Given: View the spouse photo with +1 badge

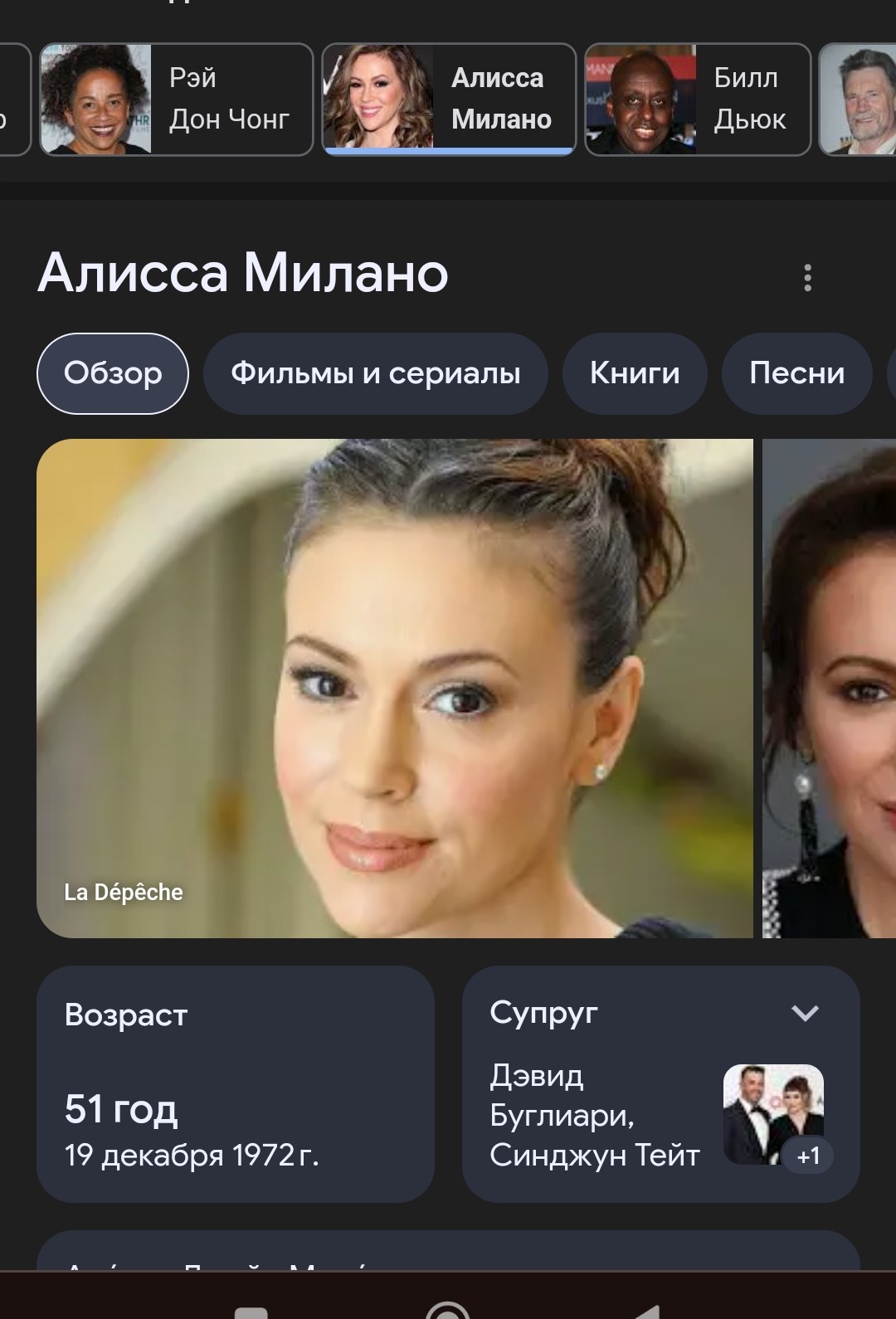Looking at the screenshot, I should click(774, 1114).
